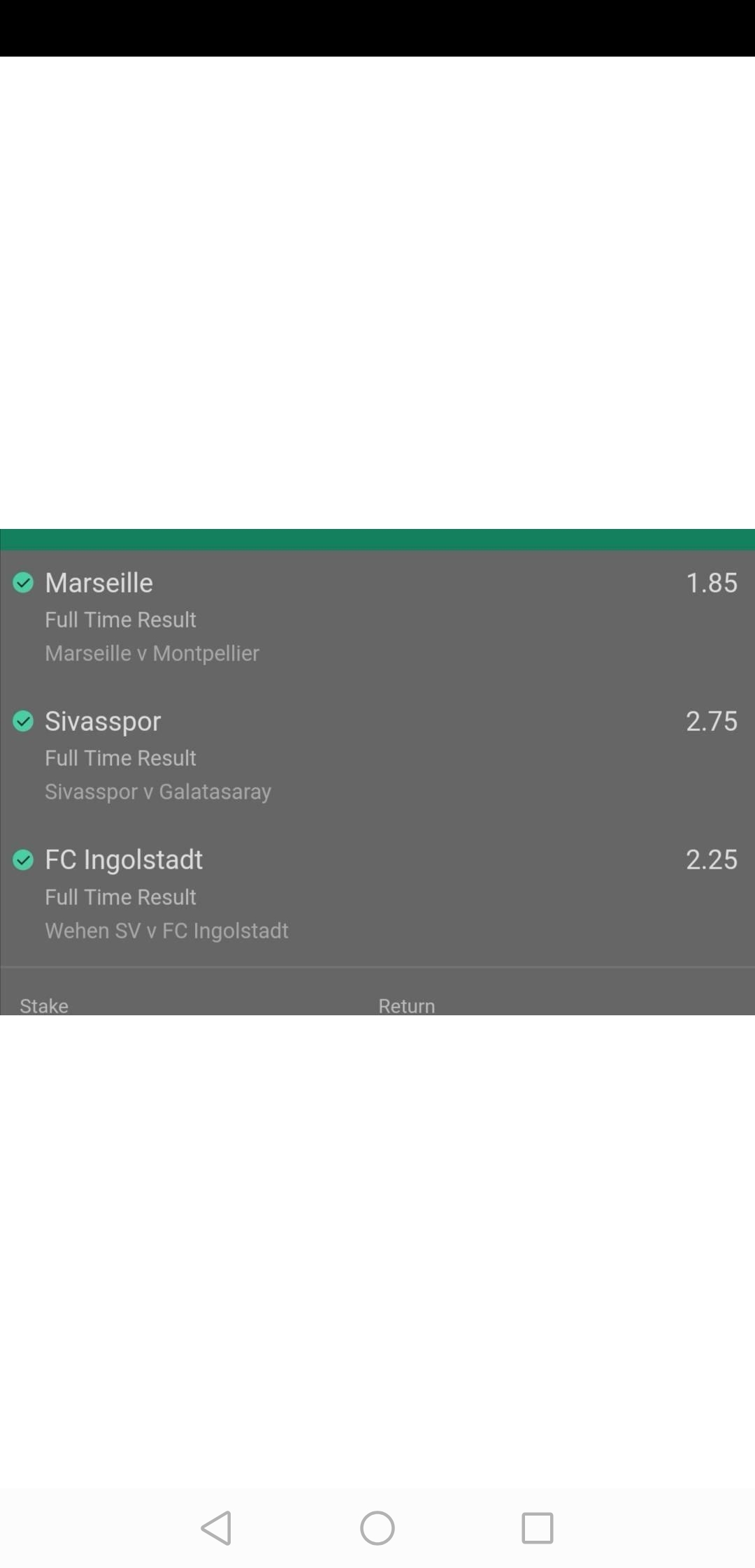
Task: Go back using the navigation bar
Action: point(216,1528)
